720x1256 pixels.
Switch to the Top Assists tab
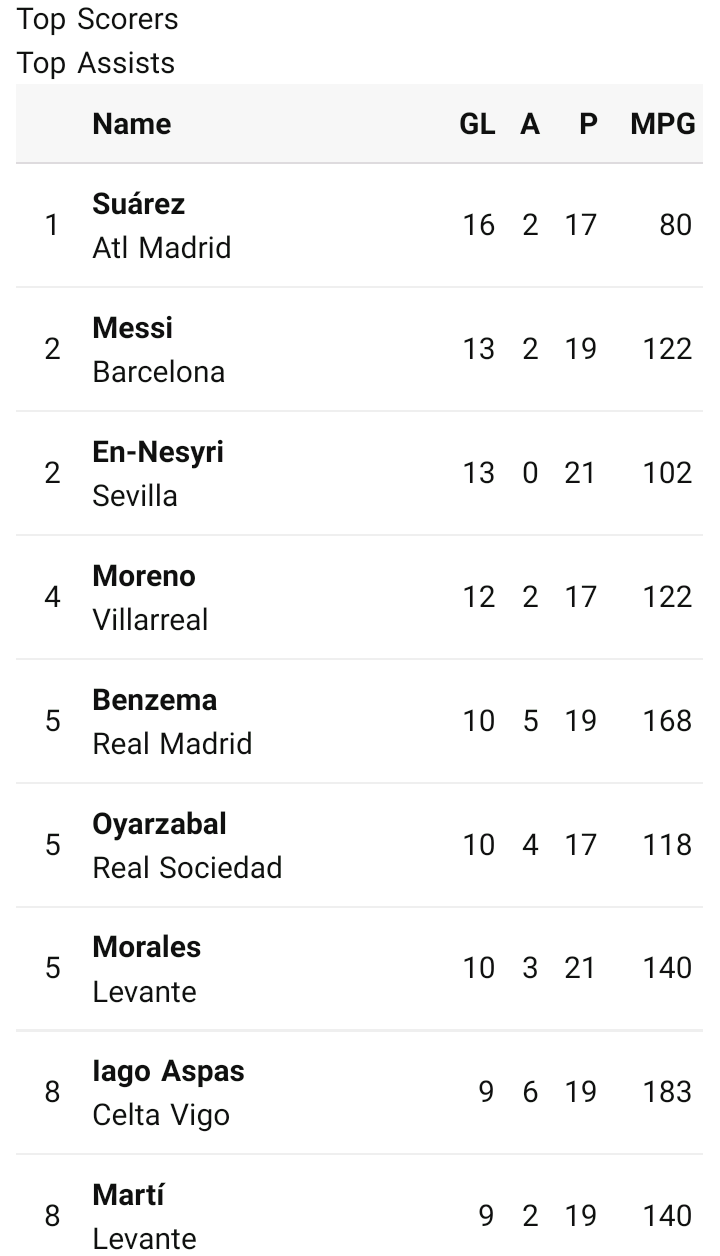[96, 63]
